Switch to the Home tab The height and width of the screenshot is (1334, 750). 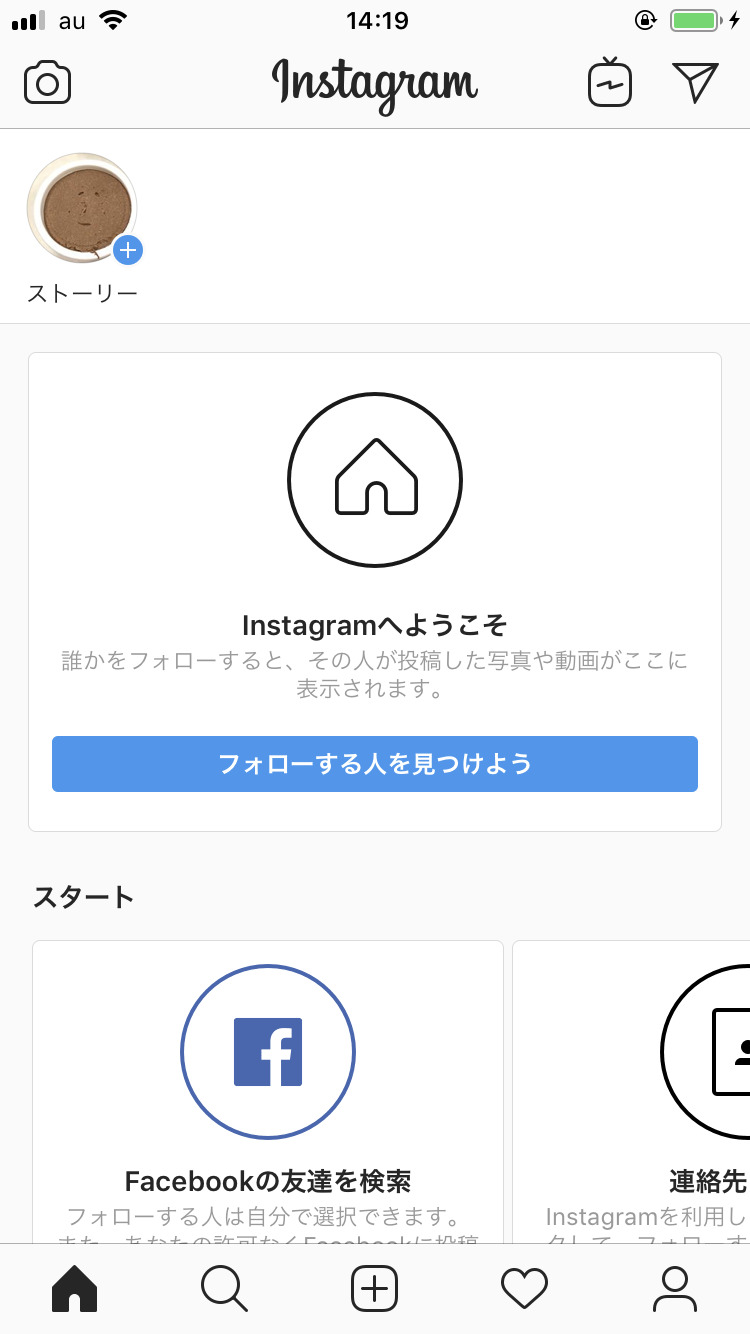(x=75, y=1289)
